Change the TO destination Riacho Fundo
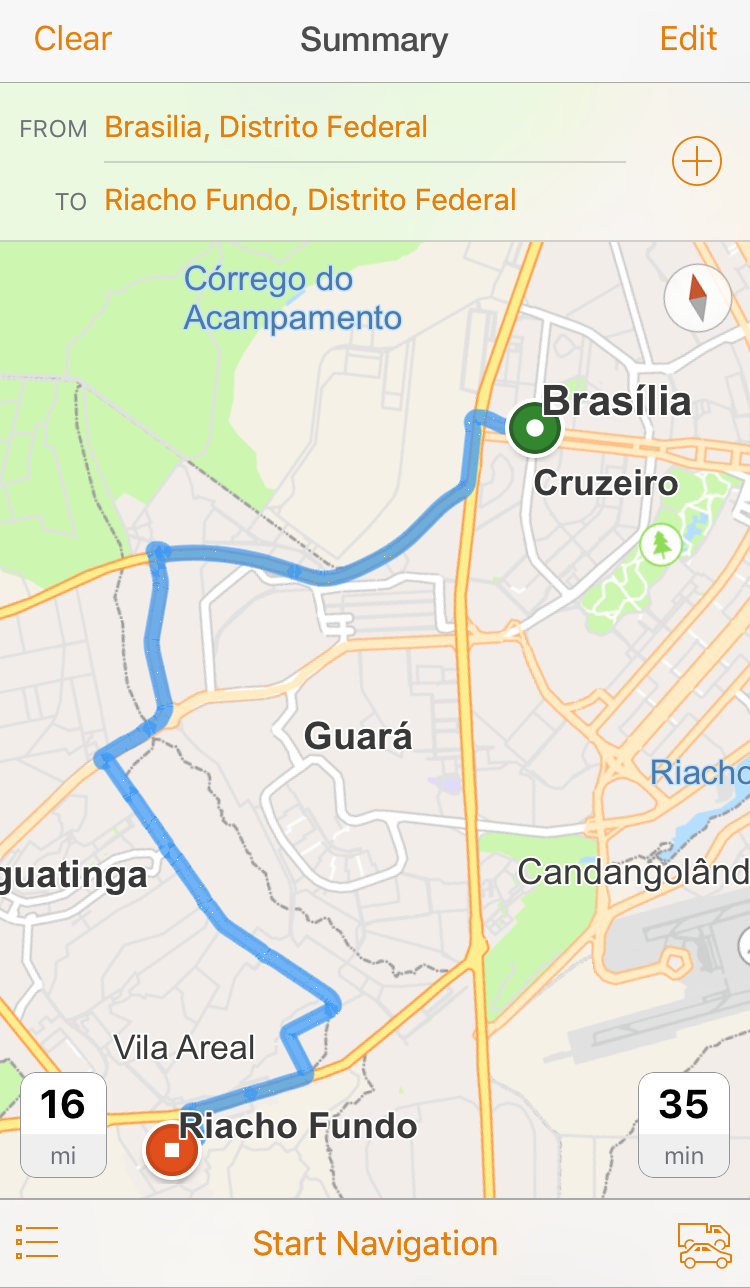Screen dimensions: 750x1288 click(x=310, y=200)
